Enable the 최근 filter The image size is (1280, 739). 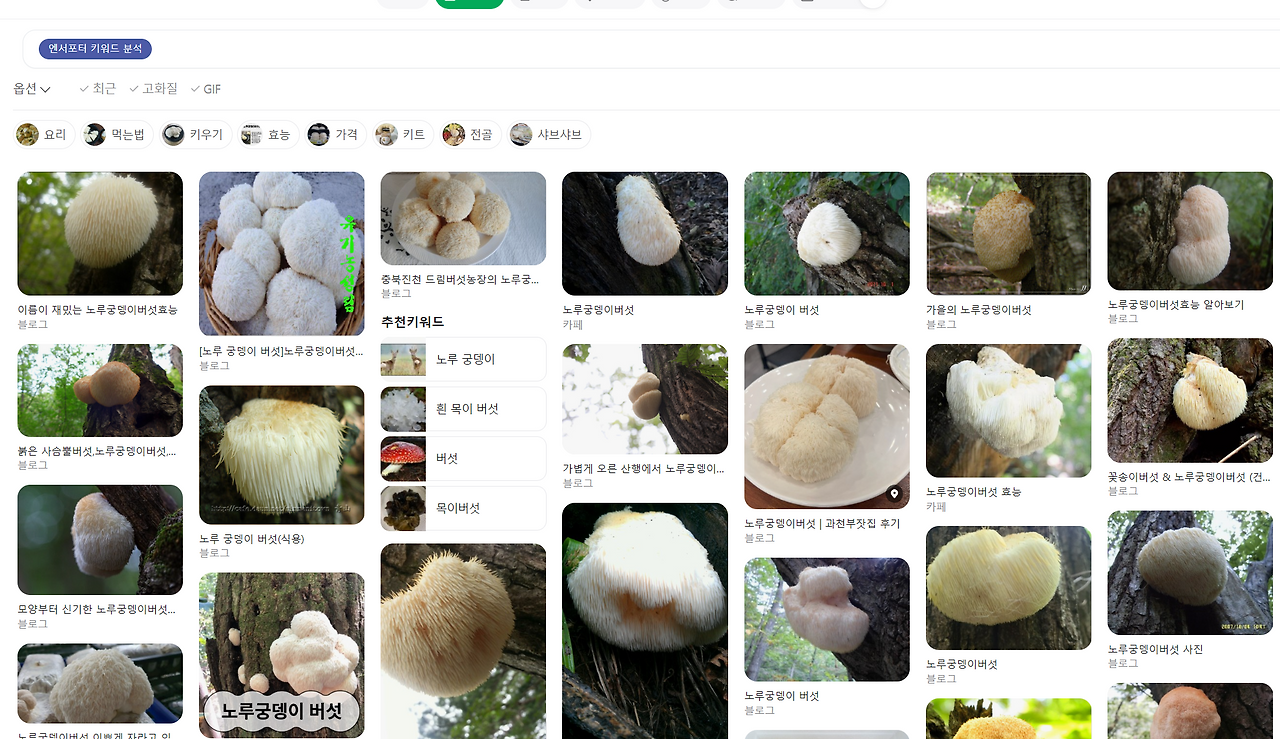(98, 89)
